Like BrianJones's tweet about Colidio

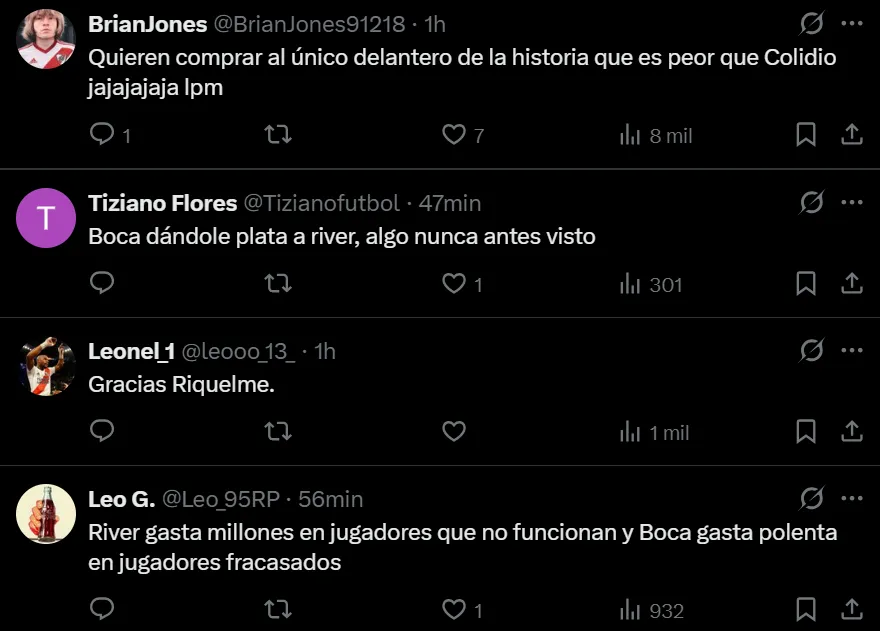[454, 134]
